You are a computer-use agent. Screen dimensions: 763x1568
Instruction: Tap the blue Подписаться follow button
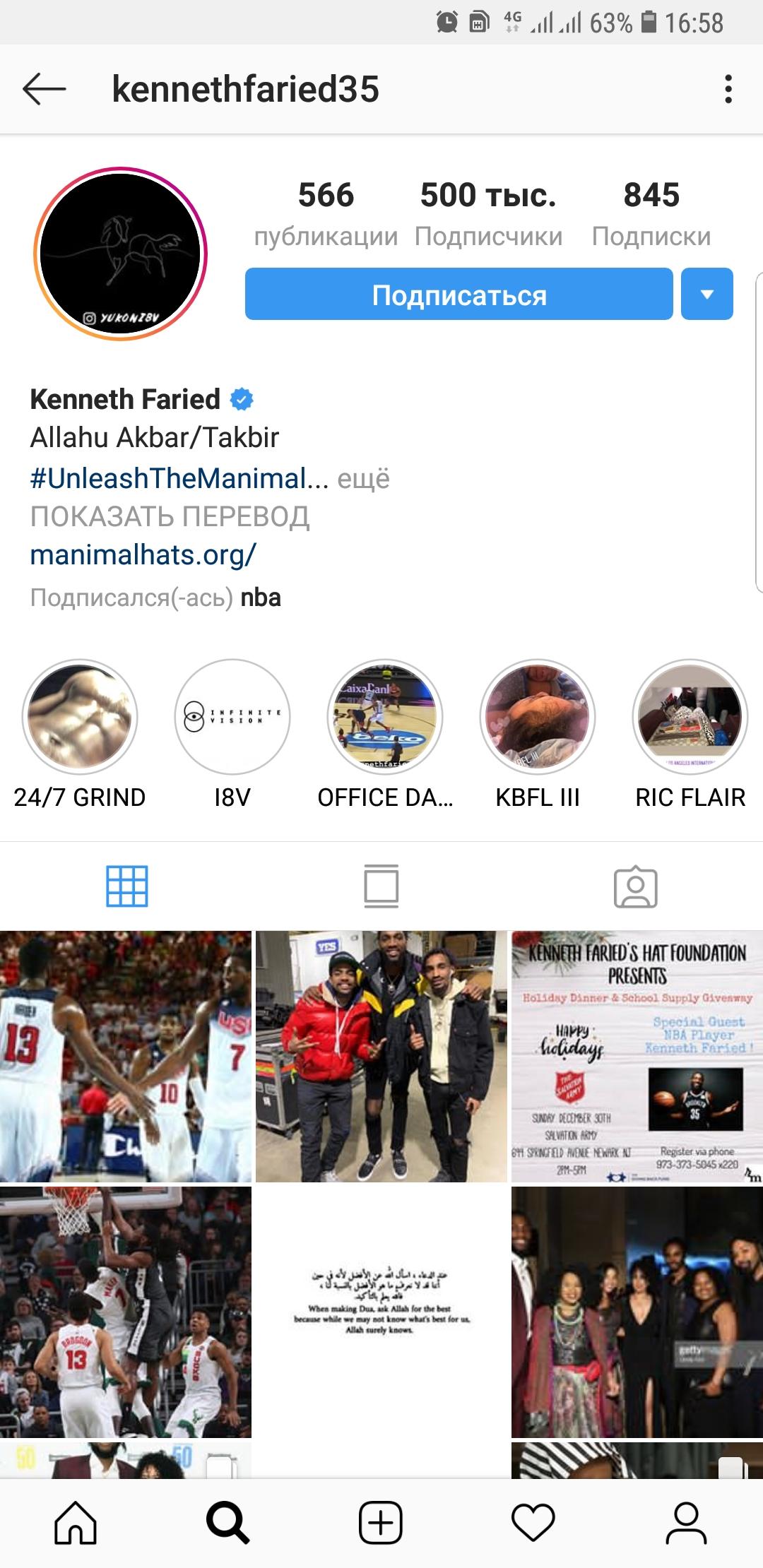[x=459, y=294]
